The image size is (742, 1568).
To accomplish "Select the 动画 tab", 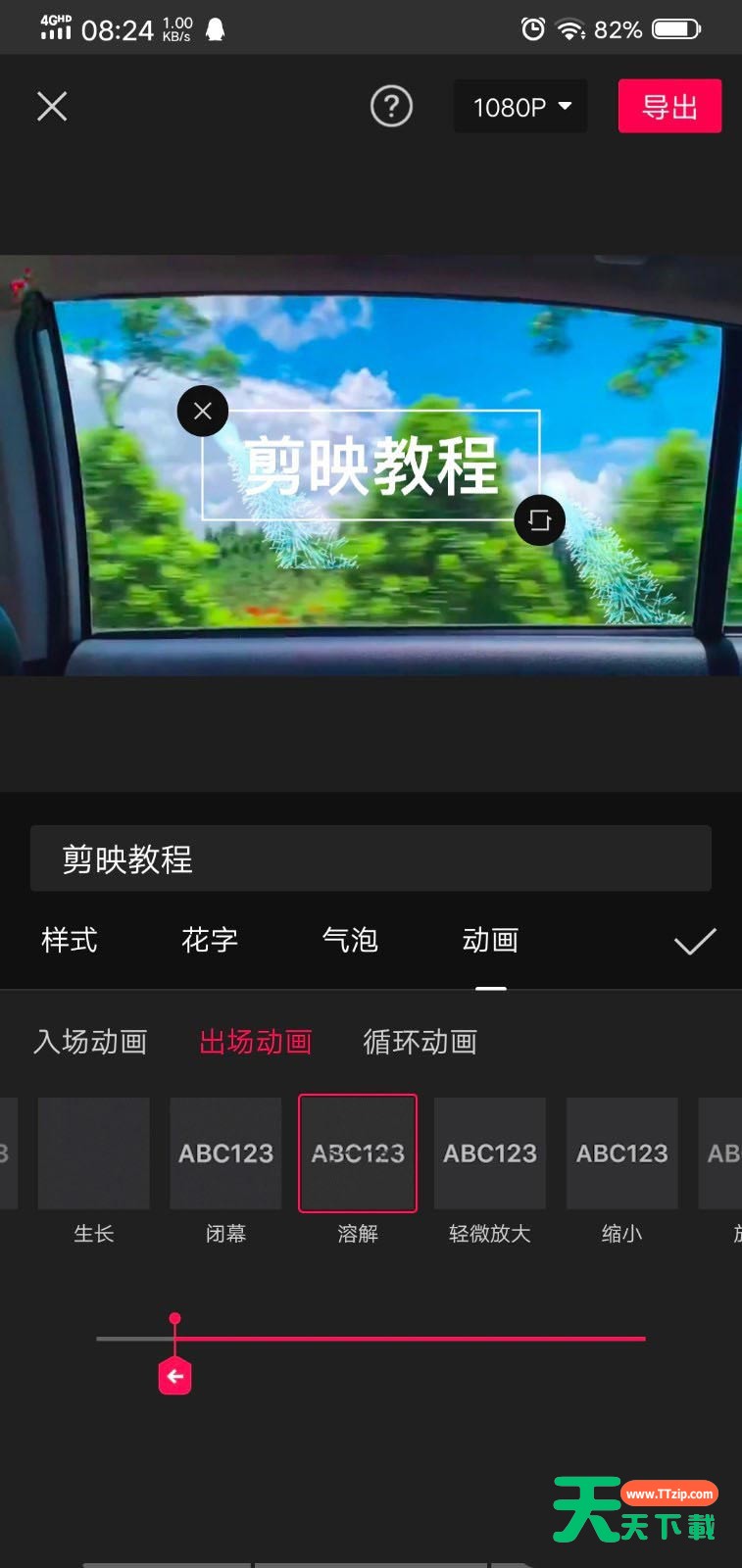I will (x=490, y=940).
